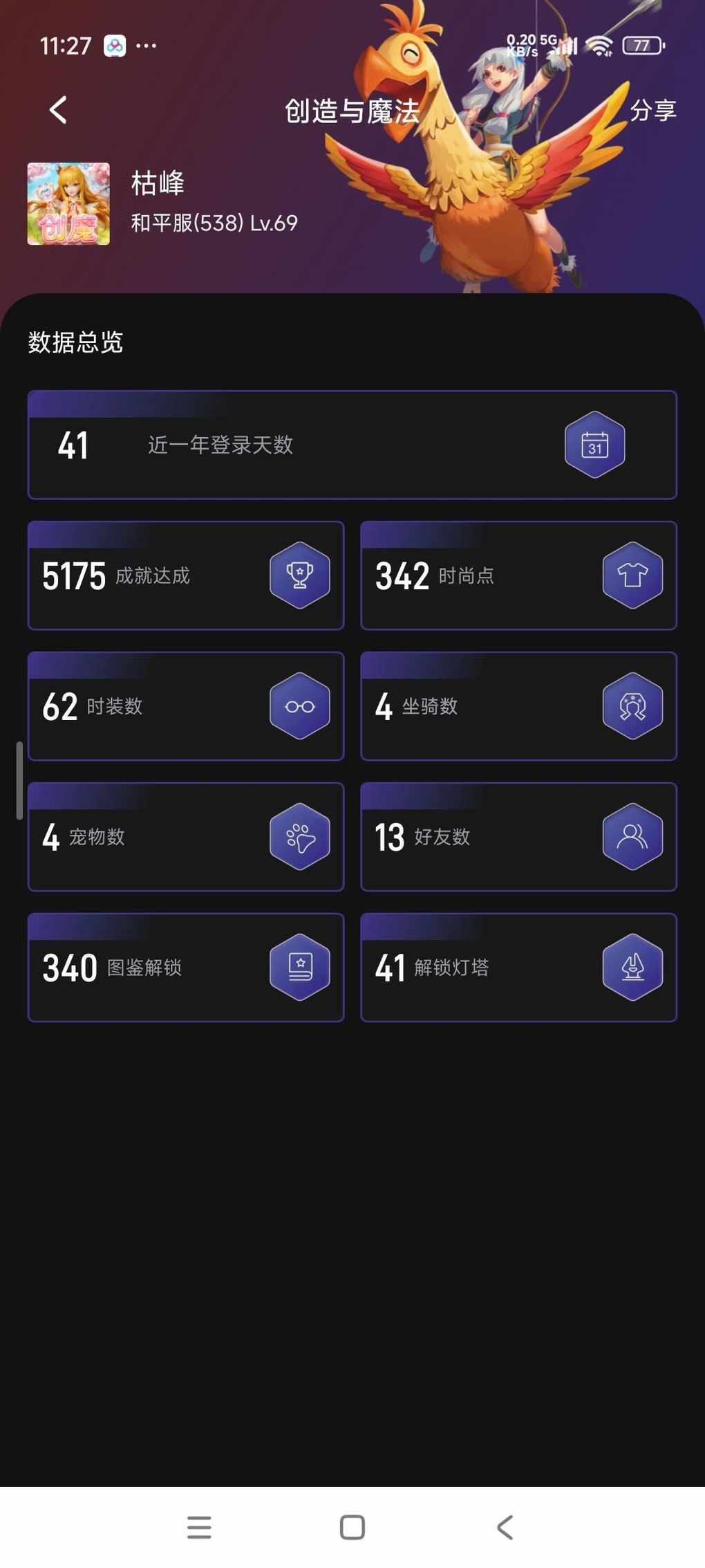Open recent apps from navigation bar
Image resolution: width=705 pixels, height=1568 pixels.
tap(199, 1527)
